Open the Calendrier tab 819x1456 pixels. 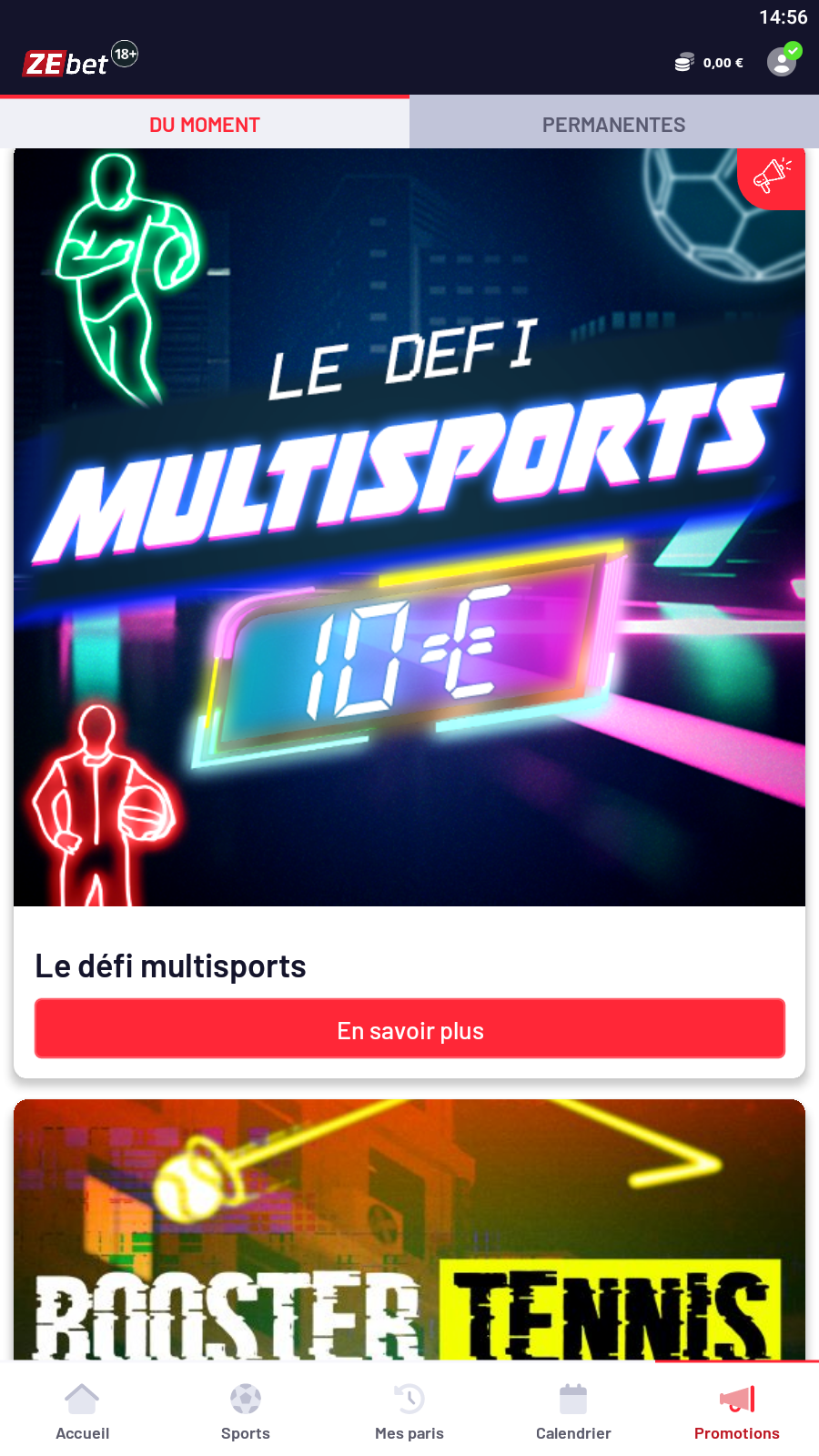573,1410
